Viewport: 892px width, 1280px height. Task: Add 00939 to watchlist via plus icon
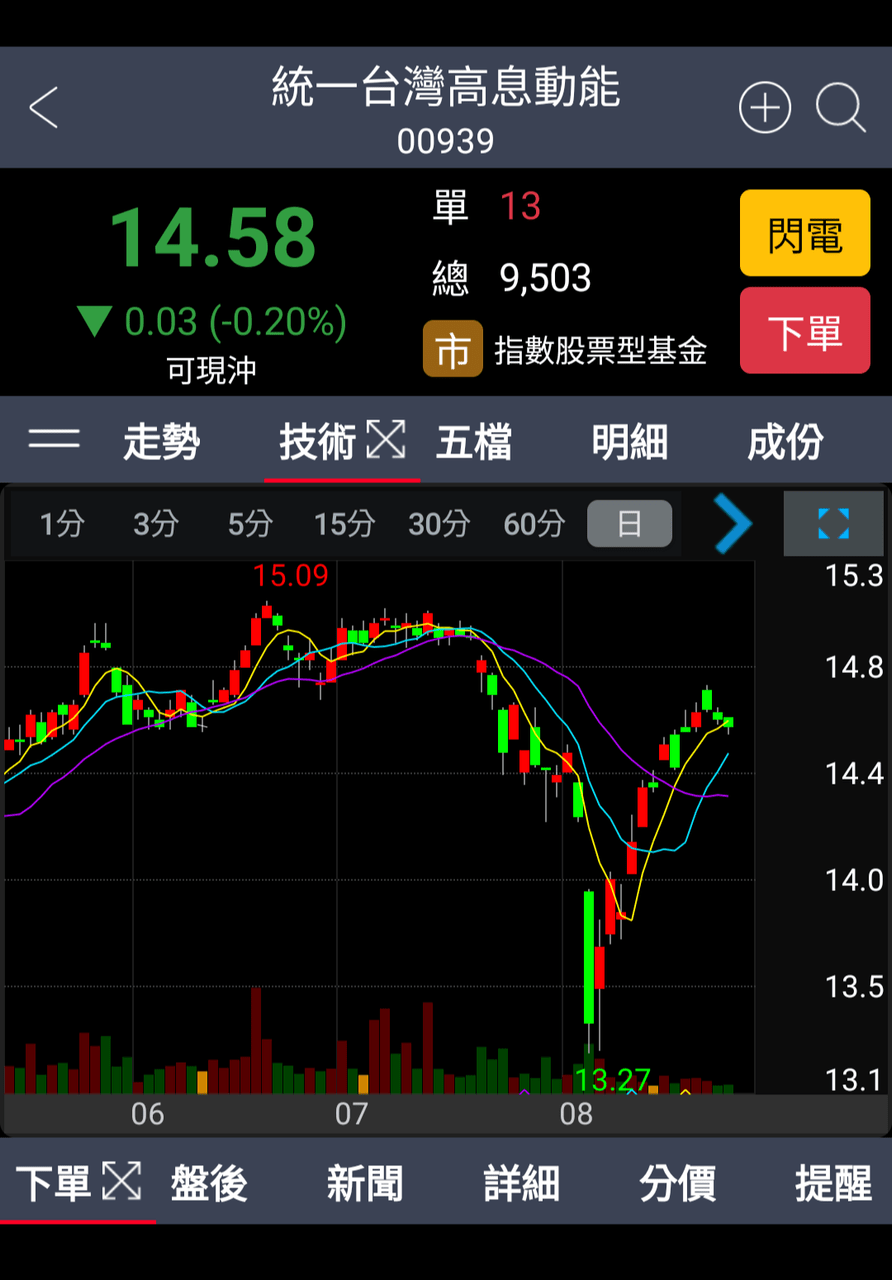pos(765,107)
